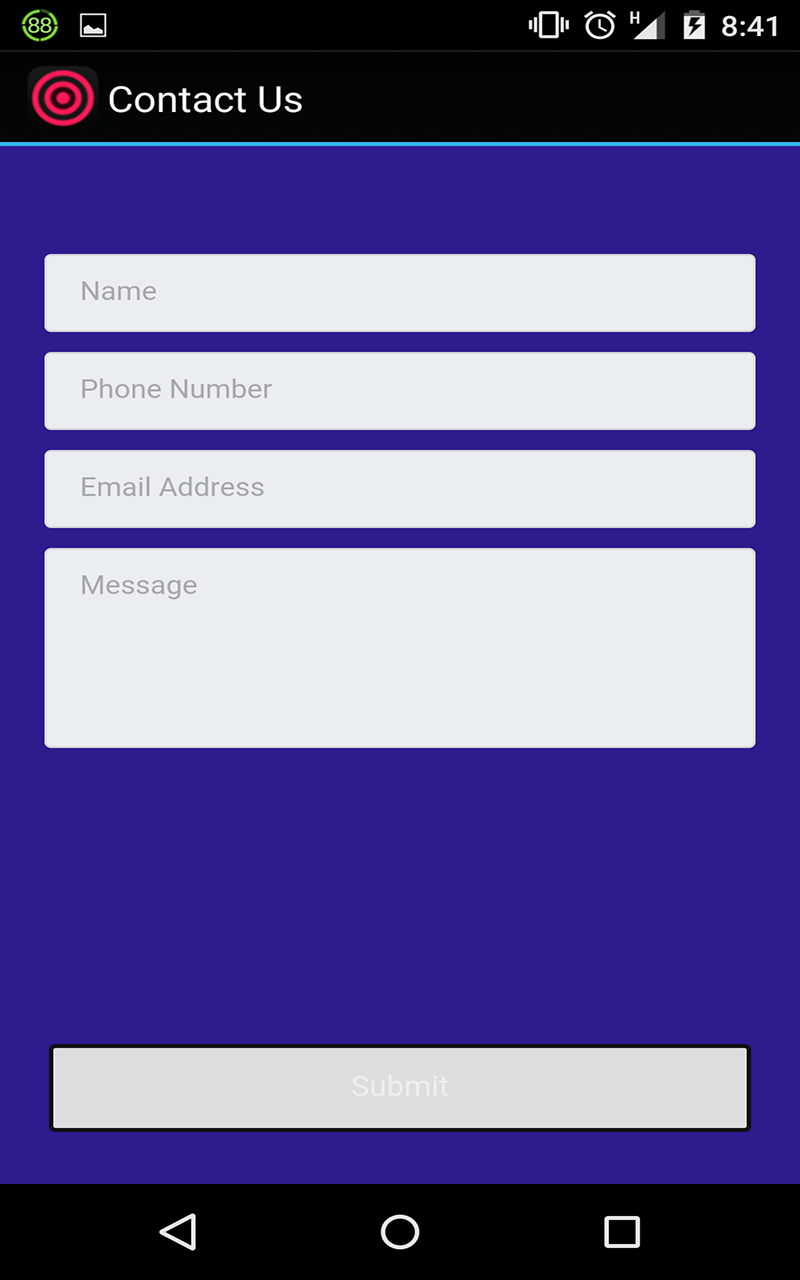
Task: Click the red target app logo icon
Action: (62, 97)
